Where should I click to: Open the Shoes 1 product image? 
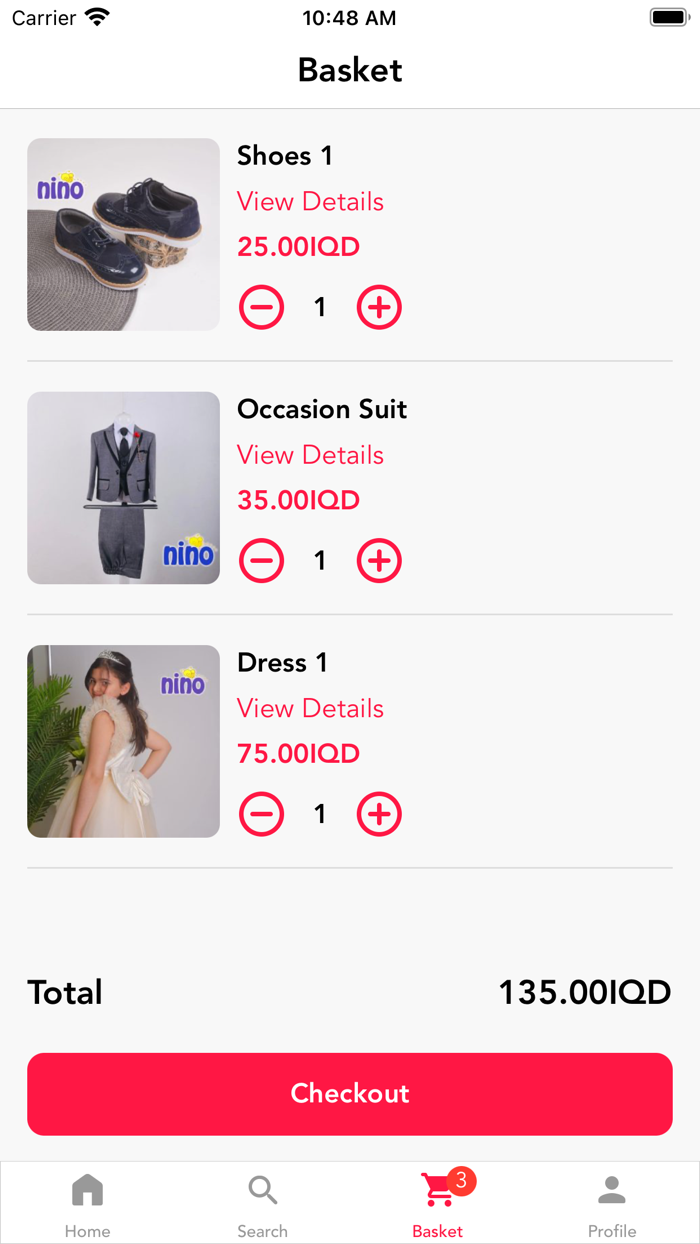(x=123, y=234)
